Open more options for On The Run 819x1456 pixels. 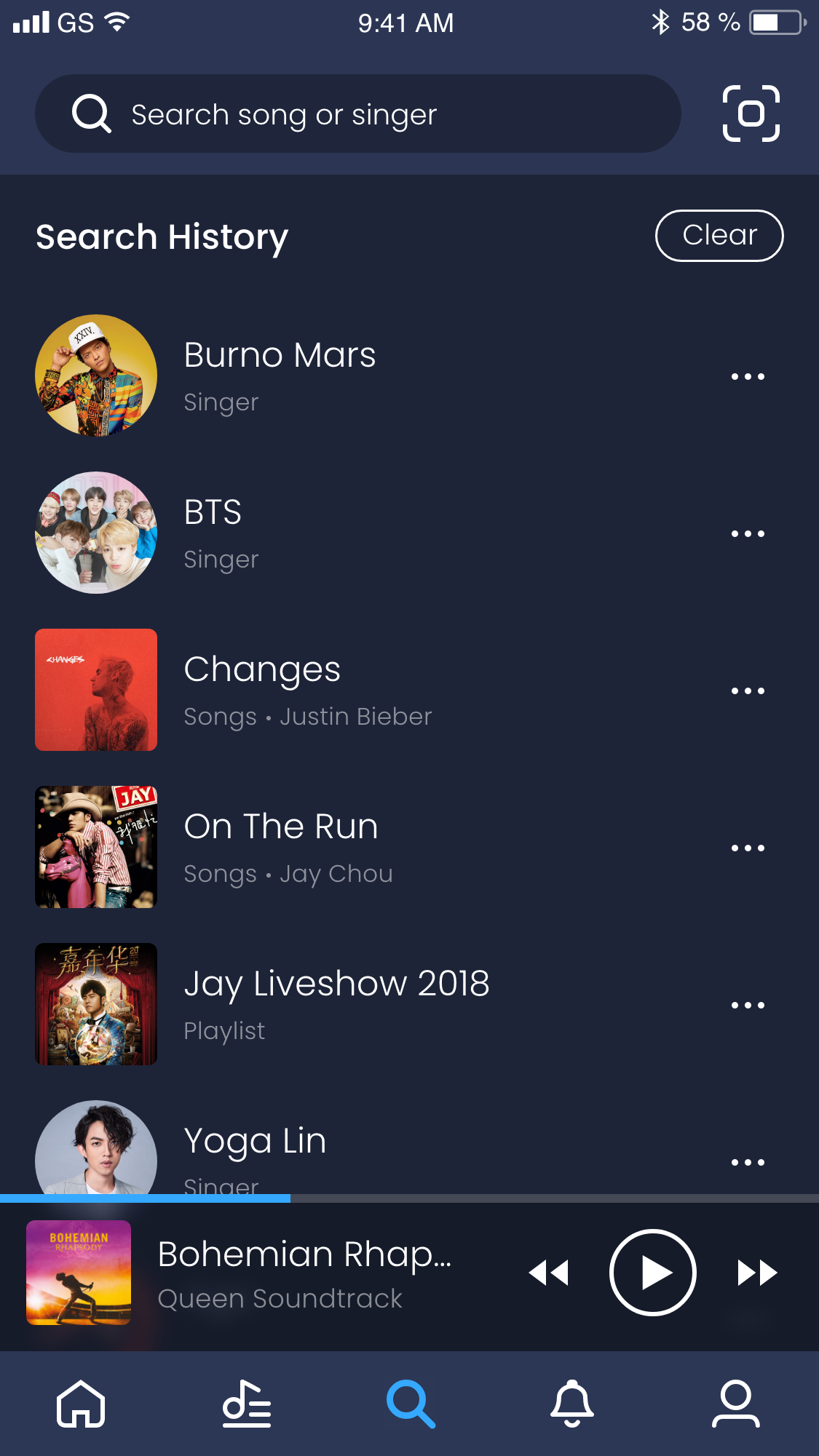coord(748,848)
